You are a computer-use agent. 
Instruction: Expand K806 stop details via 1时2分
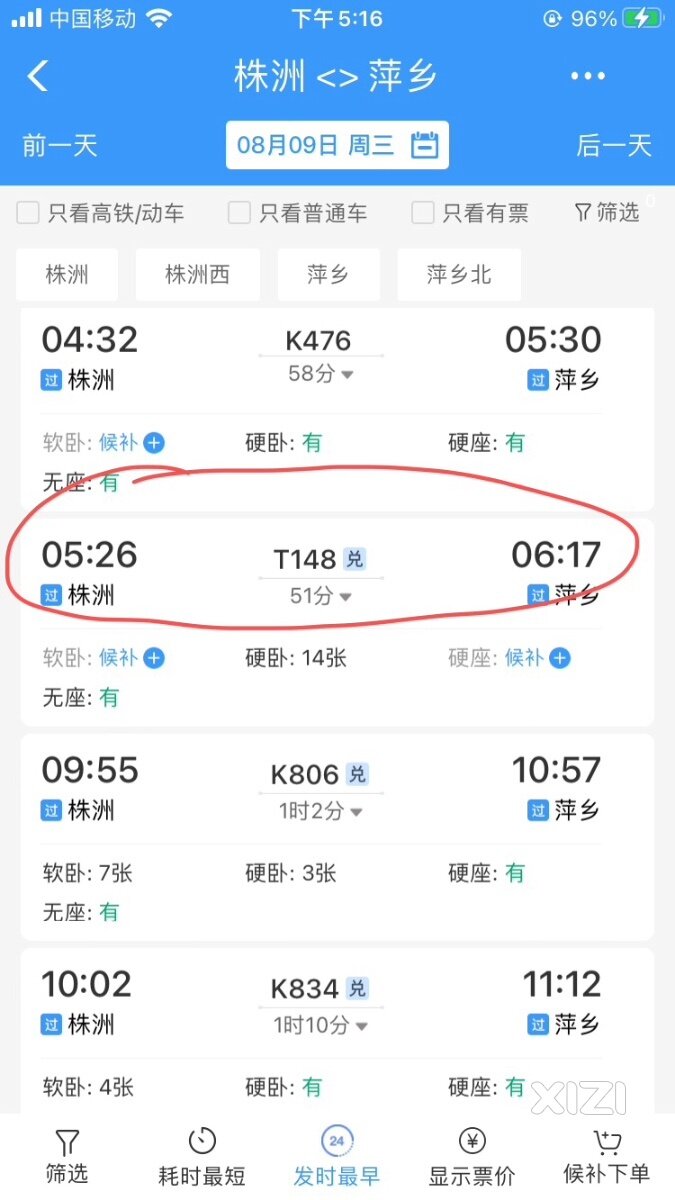click(x=320, y=811)
